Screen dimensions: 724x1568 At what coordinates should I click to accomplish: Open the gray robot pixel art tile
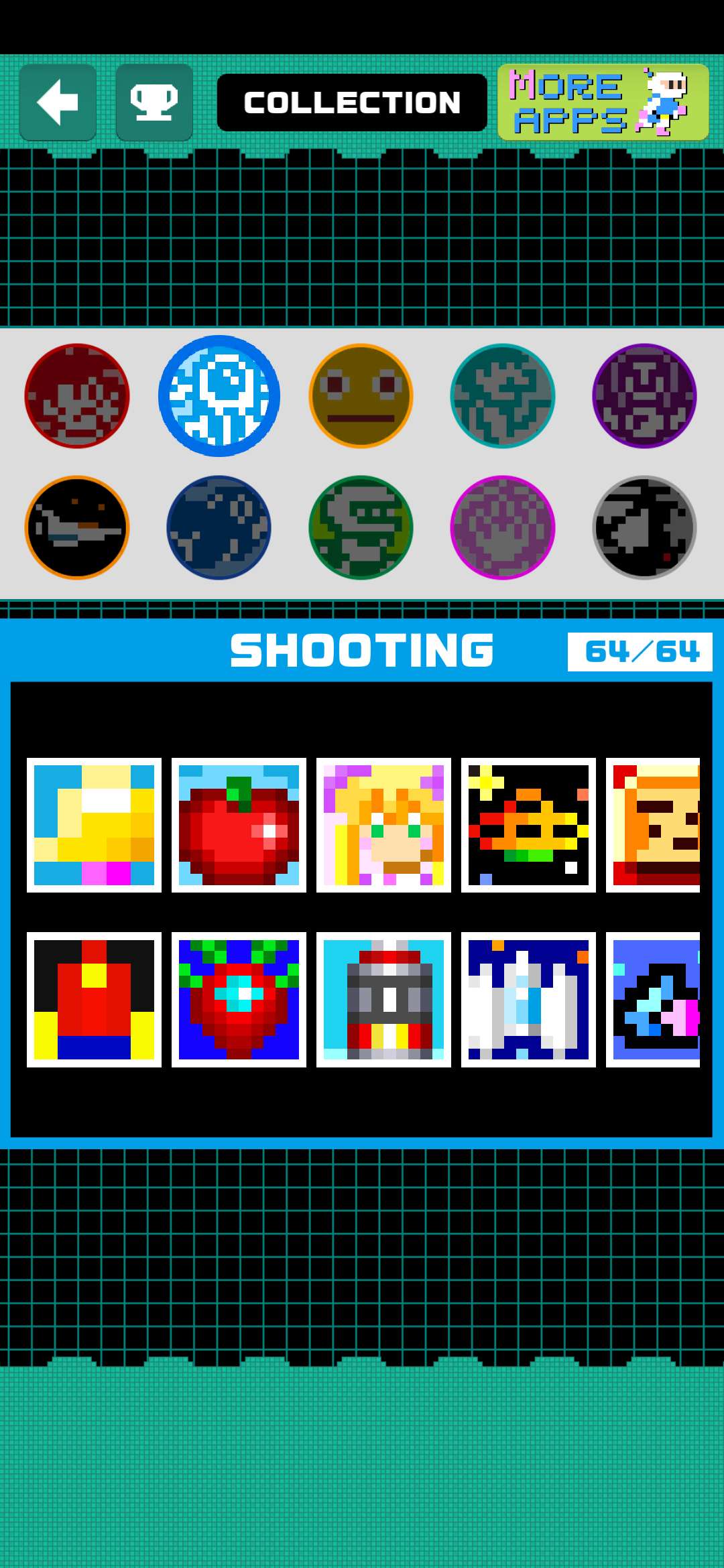(383, 999)
